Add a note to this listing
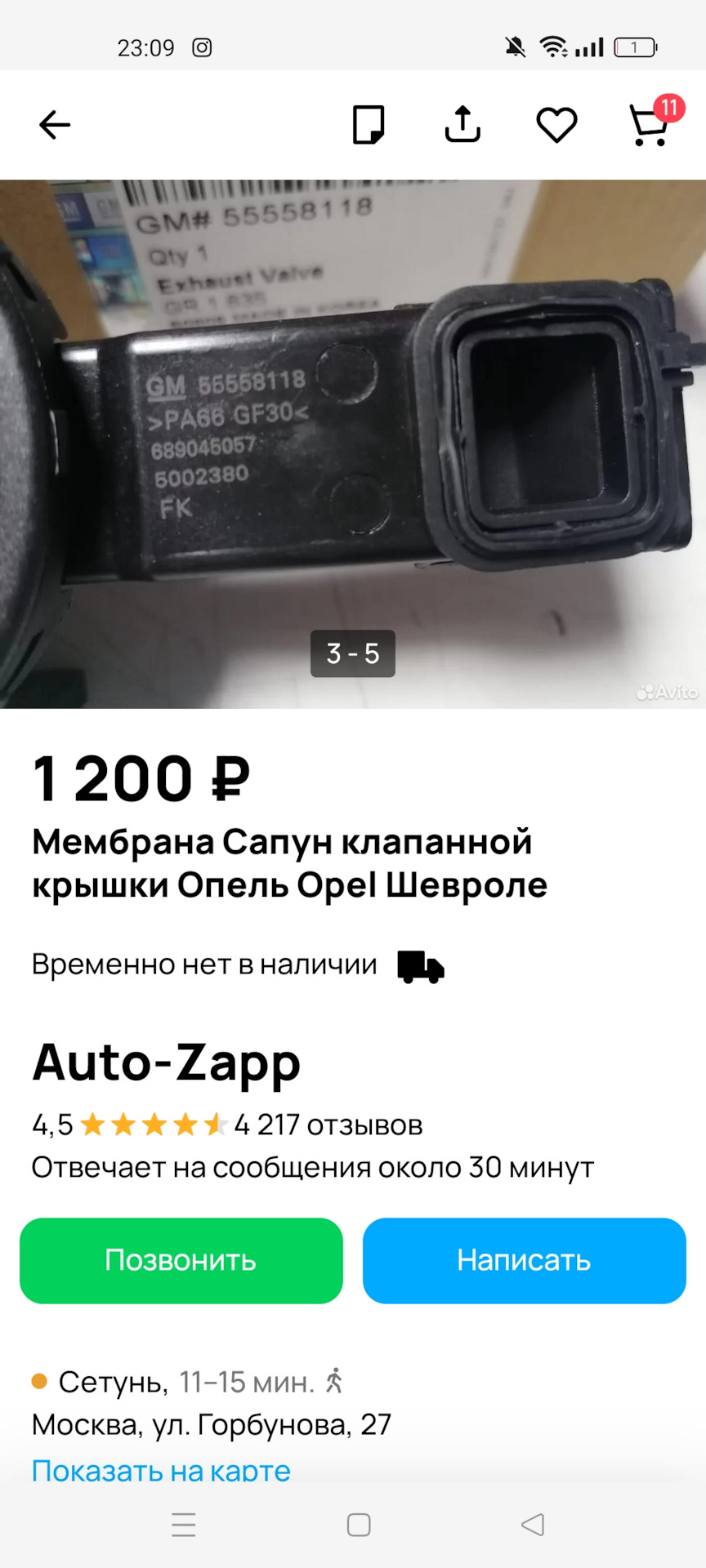Viewport: 706px width, 1568px height. coord(369,125)
